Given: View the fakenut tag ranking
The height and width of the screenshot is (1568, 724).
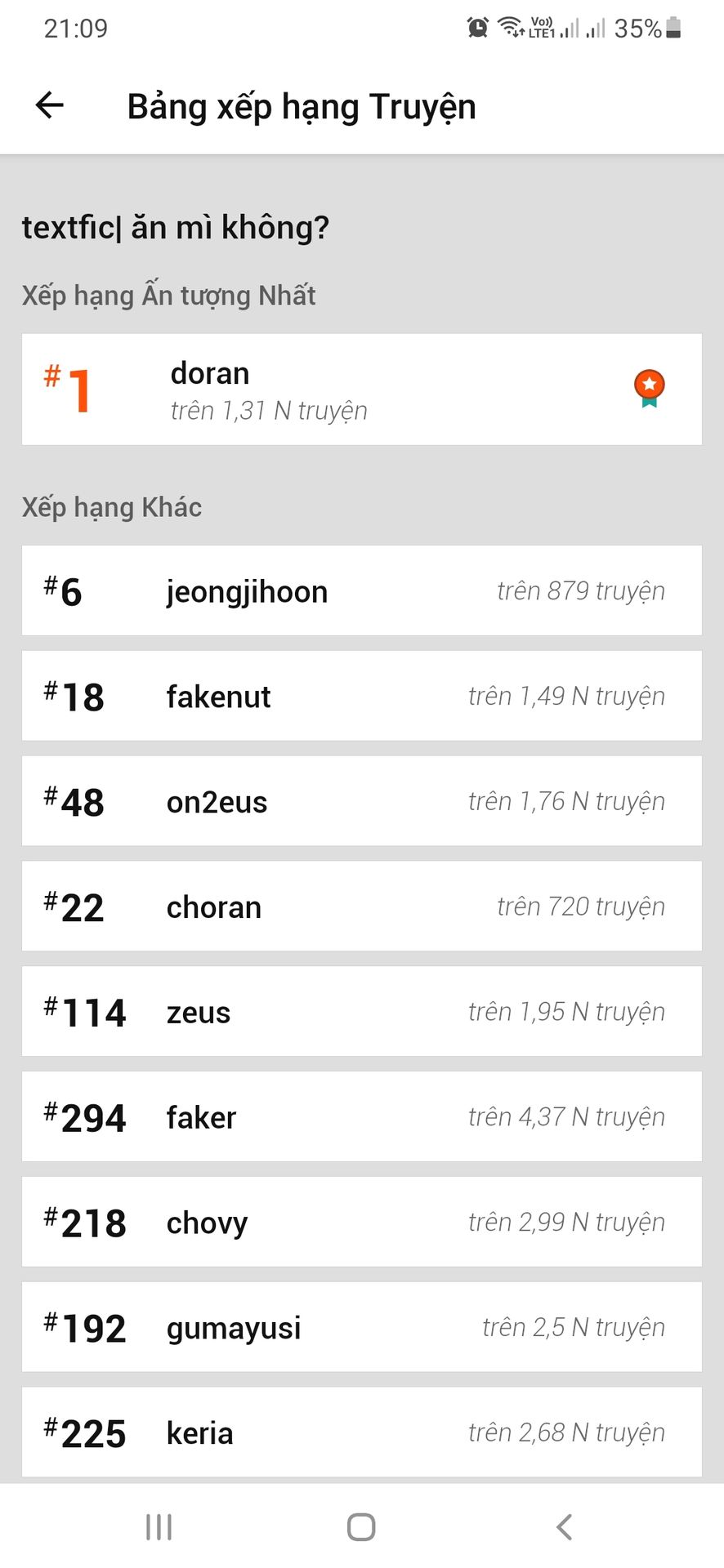Looking at the screenshot, I should click(362, 696).
